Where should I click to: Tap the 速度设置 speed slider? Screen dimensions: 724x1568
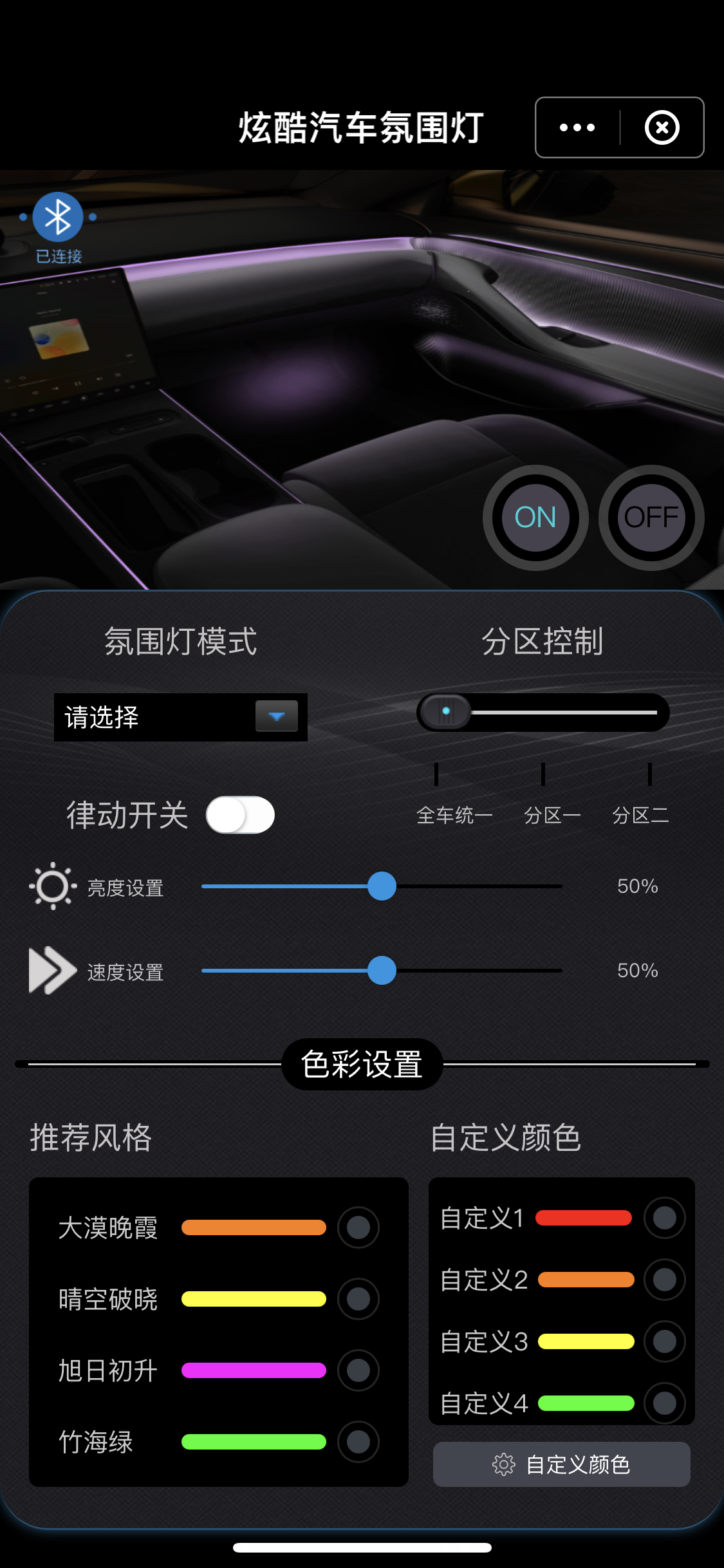pos(382,971)
